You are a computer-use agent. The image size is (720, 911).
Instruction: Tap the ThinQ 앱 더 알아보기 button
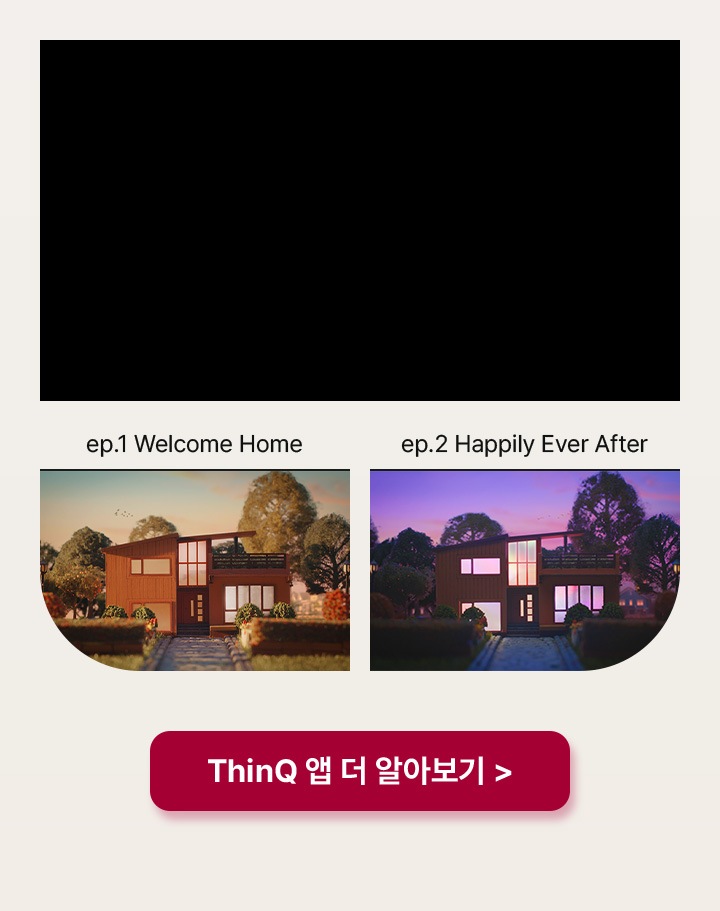click(360, 771)
